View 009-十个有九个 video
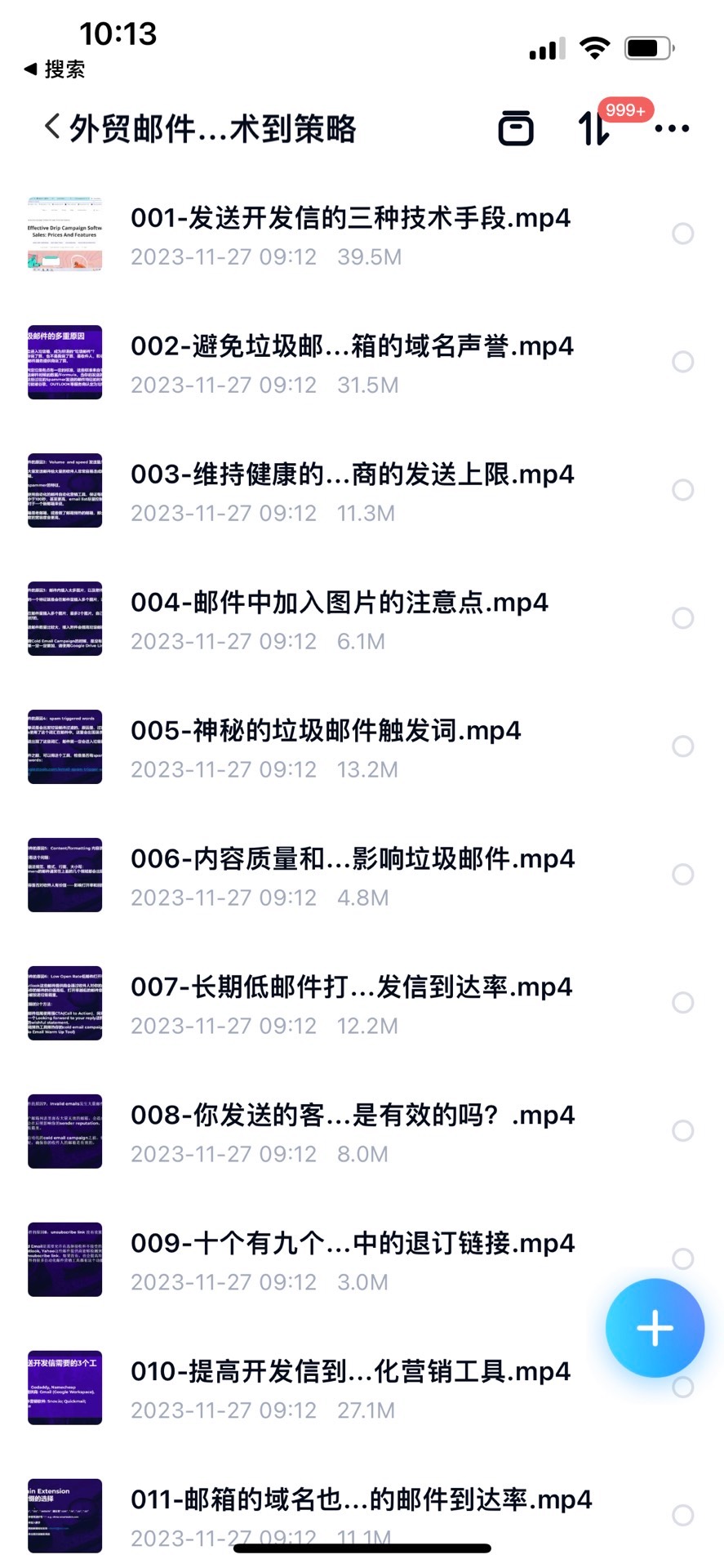This screenshot has height=1568, width=724. pos(351,1245)
